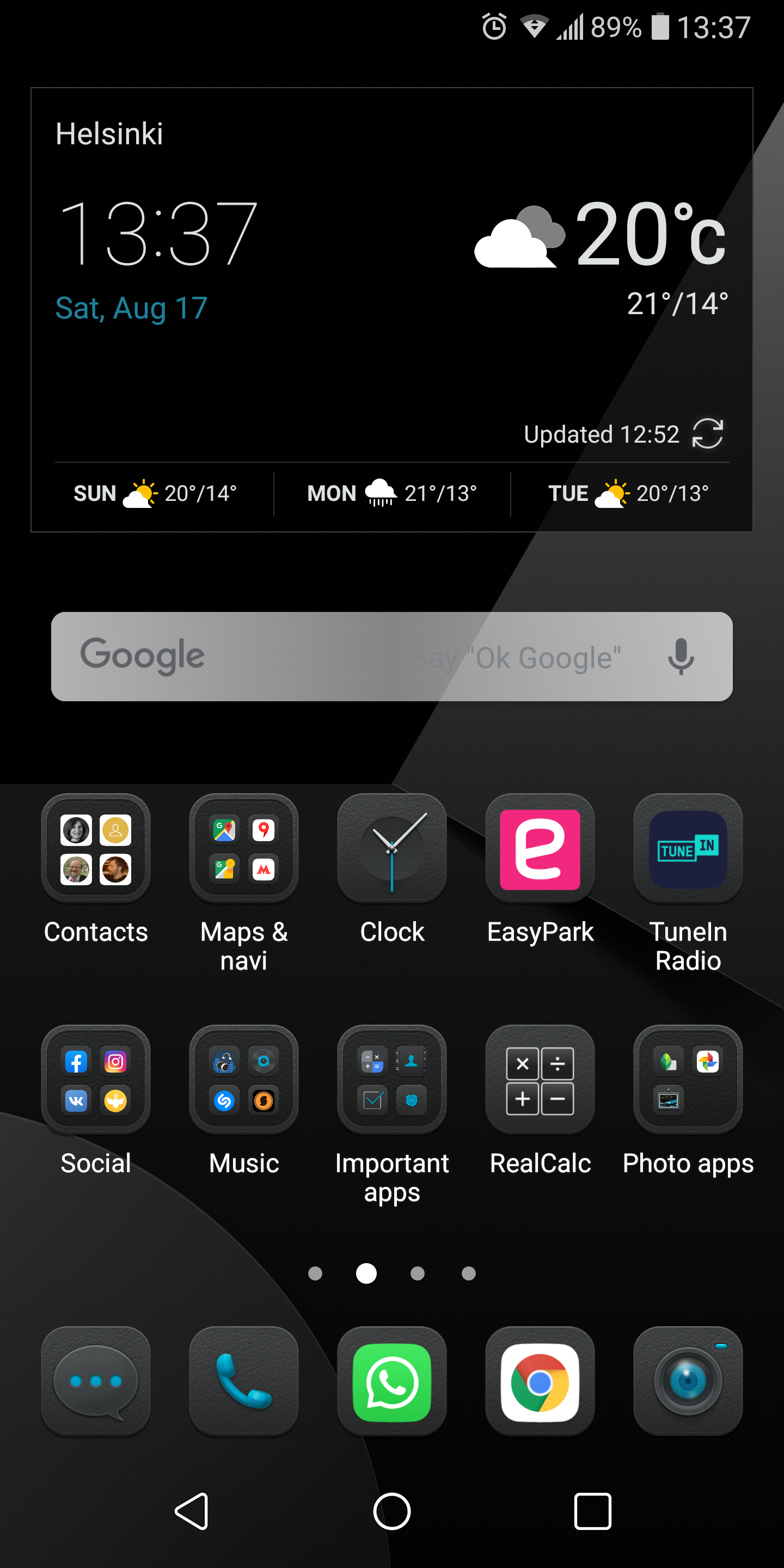The width and height of the screenshot is (784, 1568).
Task: Open the Contacts folder
Action: 96,849
